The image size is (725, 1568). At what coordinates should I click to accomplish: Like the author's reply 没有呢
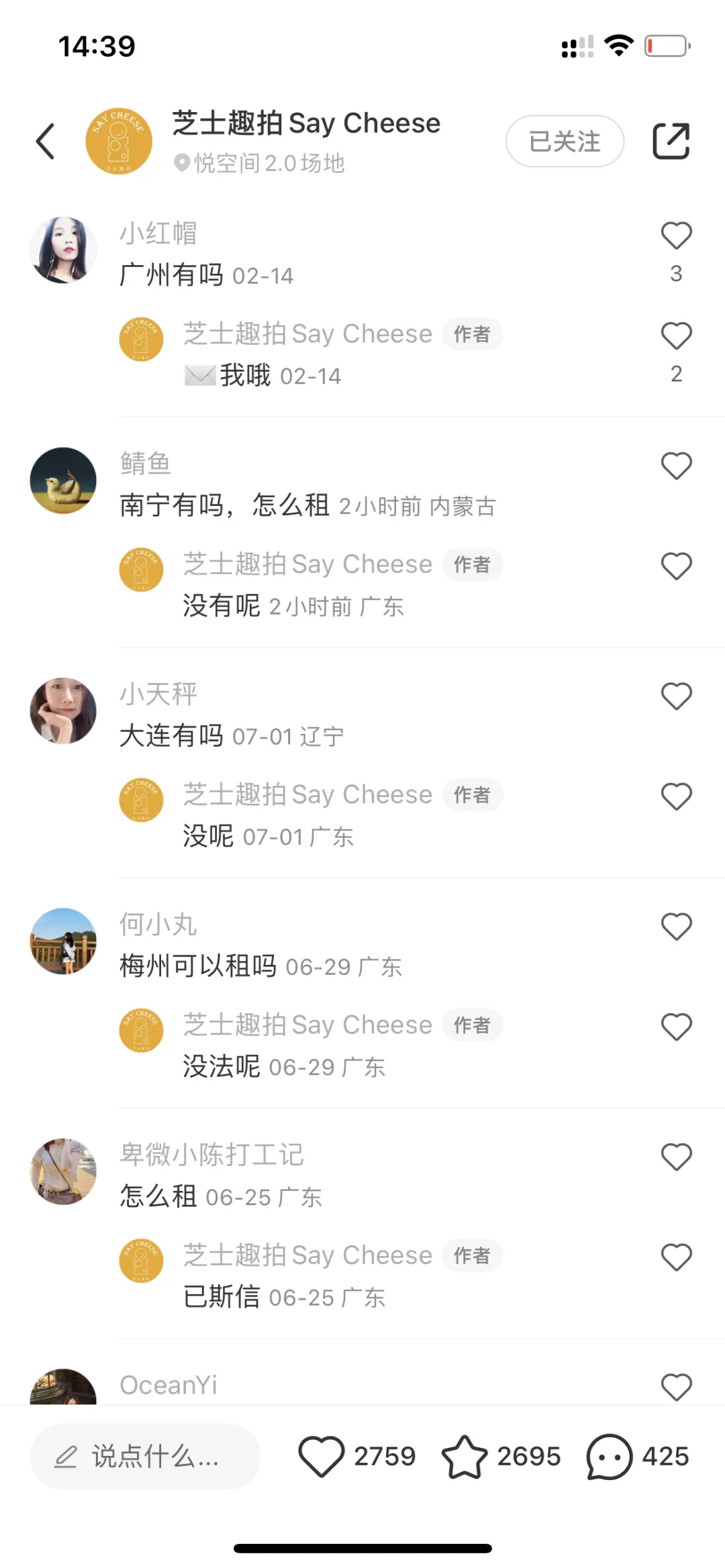tap(676, 566)
